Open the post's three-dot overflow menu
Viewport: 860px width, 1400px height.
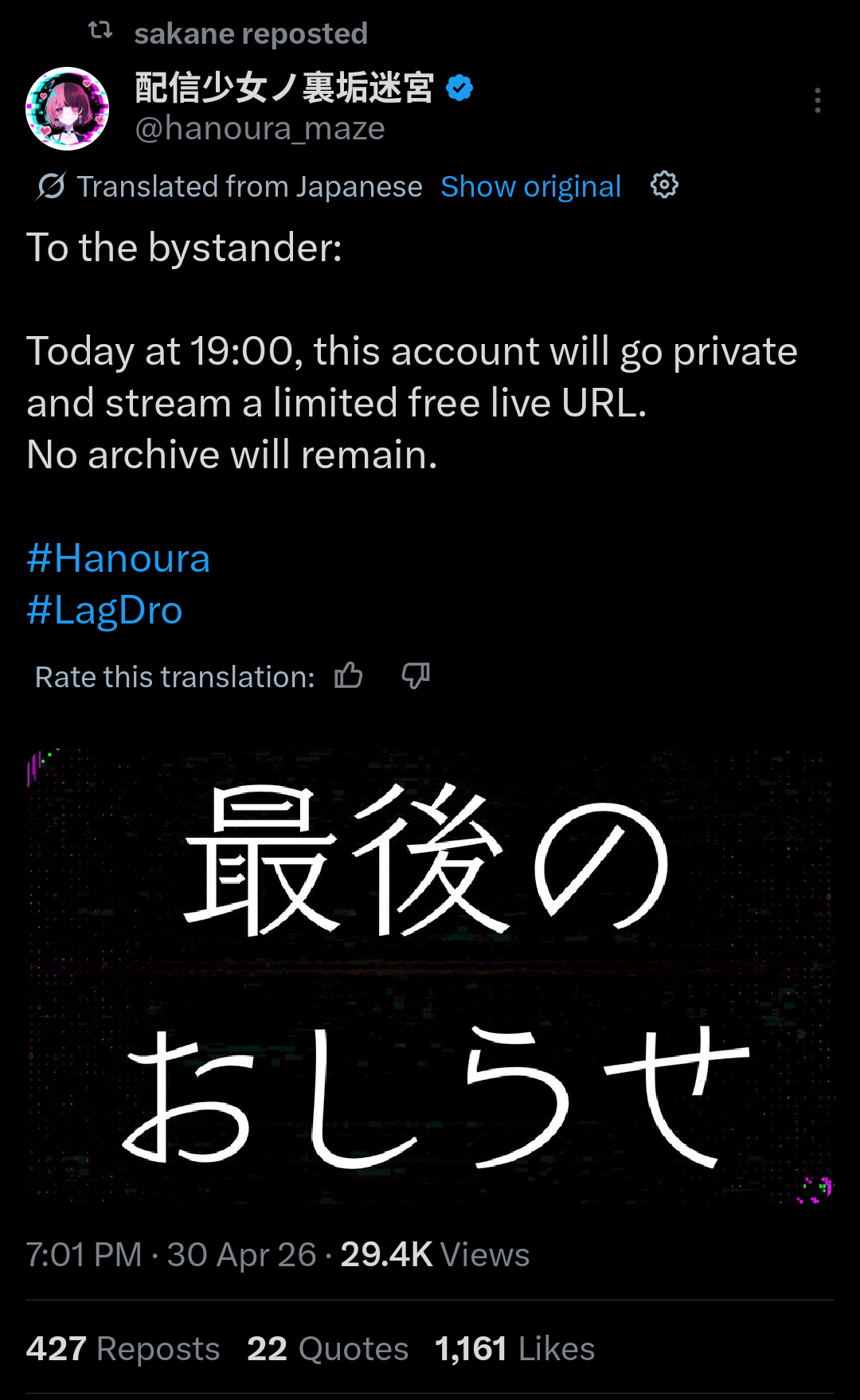coord(817,101)
